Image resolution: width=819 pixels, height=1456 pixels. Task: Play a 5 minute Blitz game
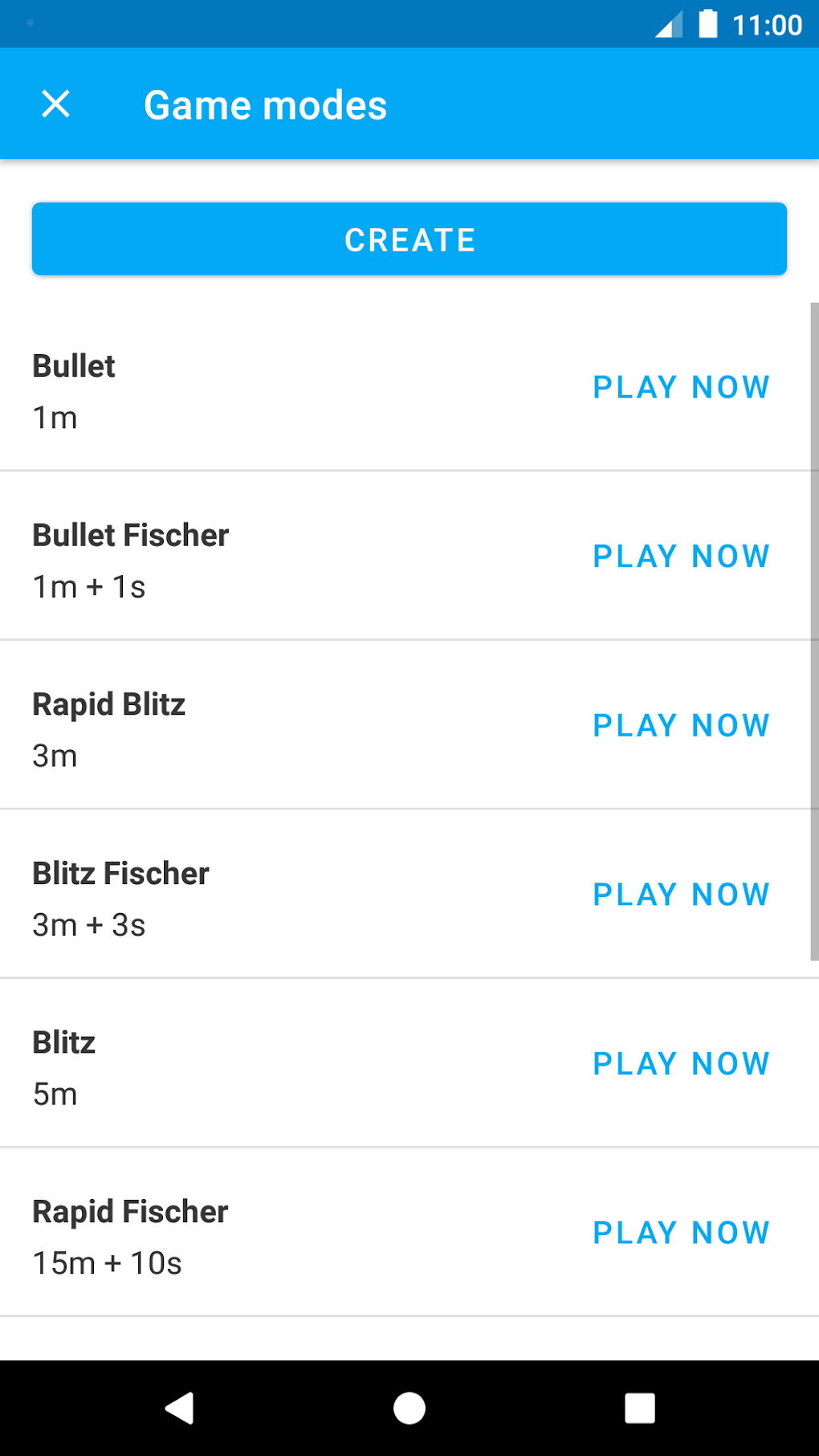point(680,1063)
